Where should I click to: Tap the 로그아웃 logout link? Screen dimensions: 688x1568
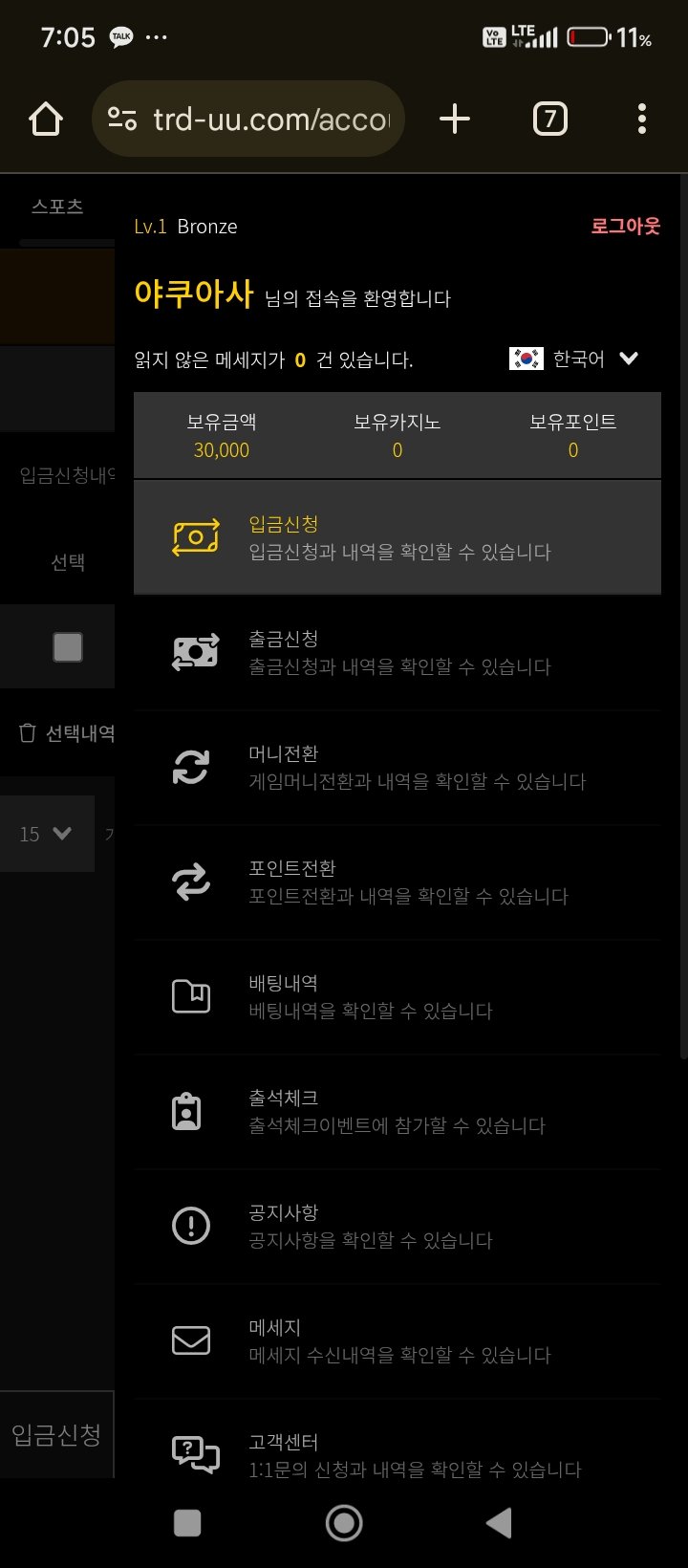pos(625,227)
